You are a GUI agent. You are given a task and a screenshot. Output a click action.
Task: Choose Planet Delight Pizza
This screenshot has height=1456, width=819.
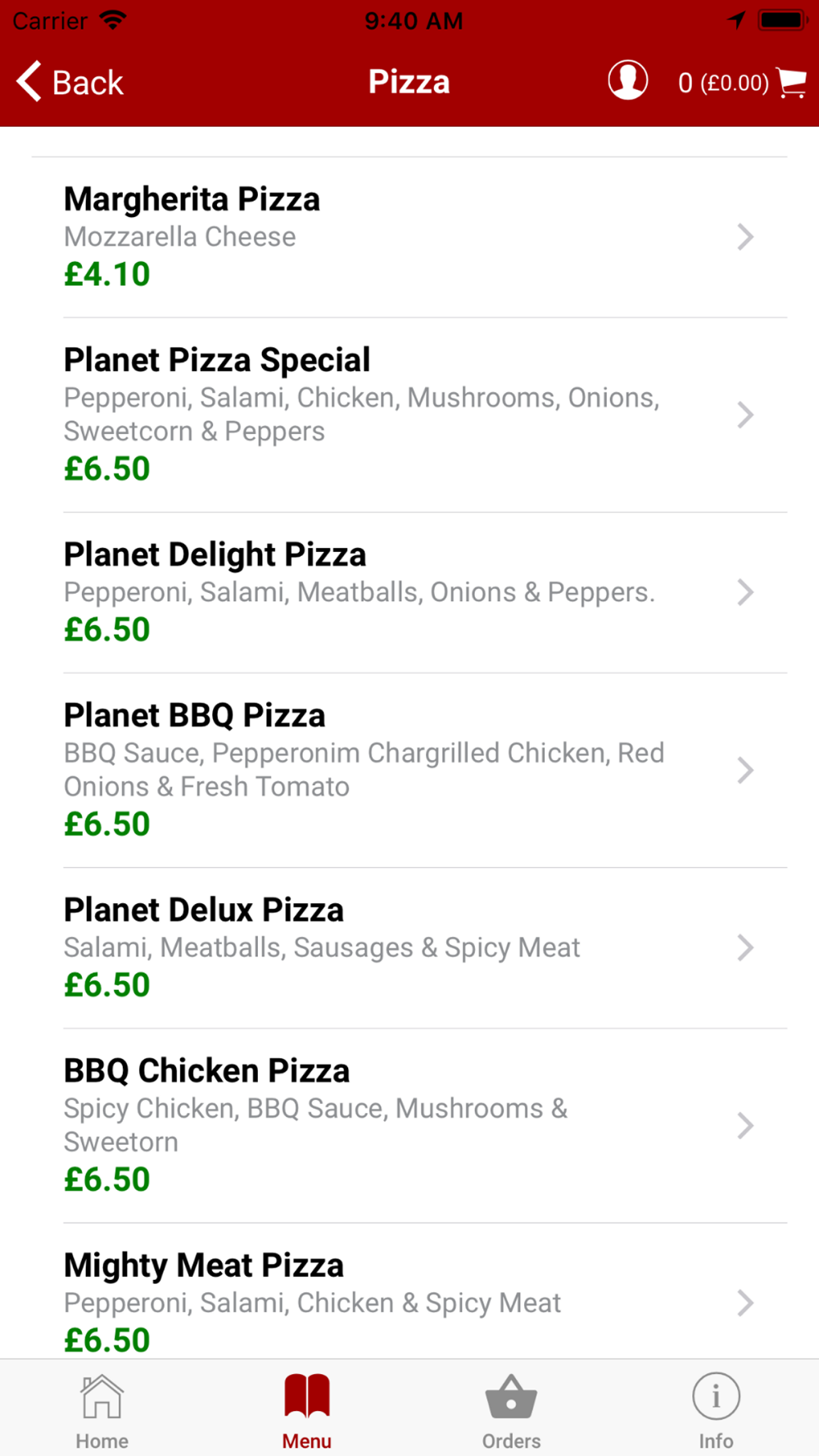[409, 592]
